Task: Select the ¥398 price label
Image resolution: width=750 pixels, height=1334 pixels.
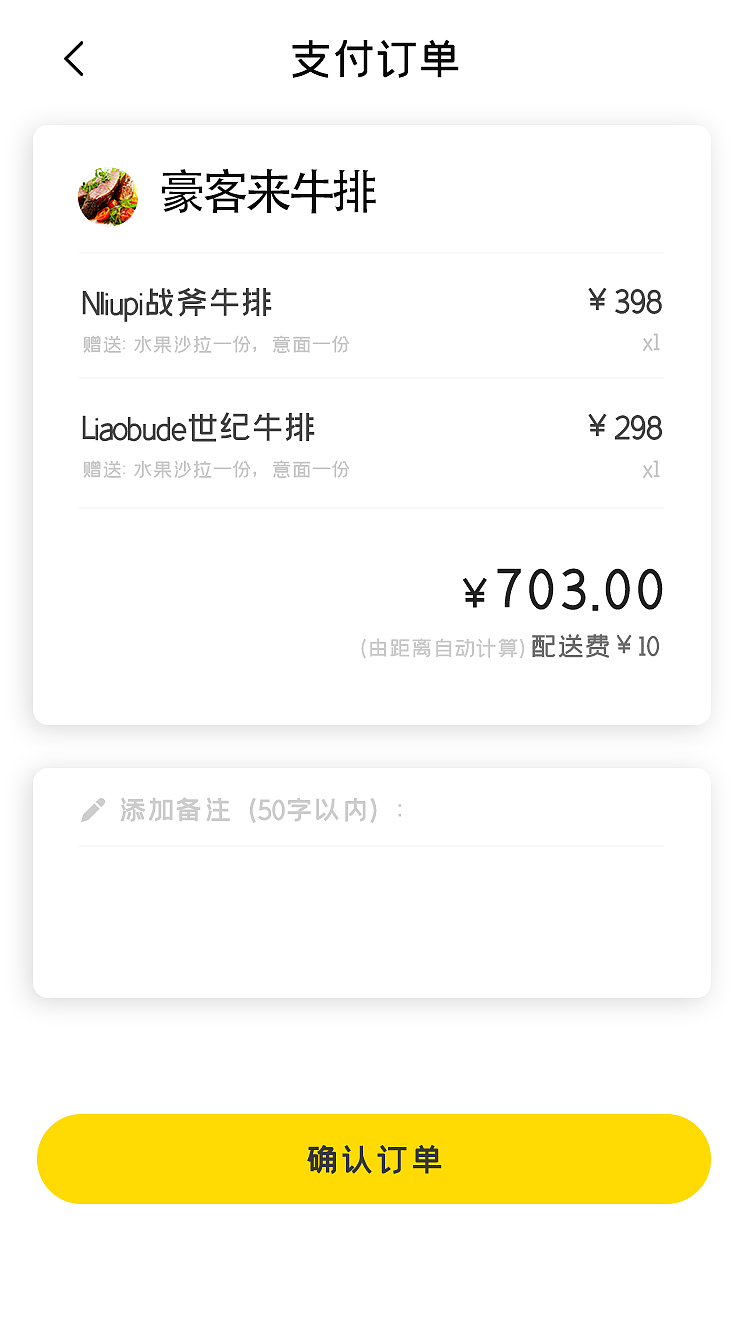Action: click(x=625, y=302)
